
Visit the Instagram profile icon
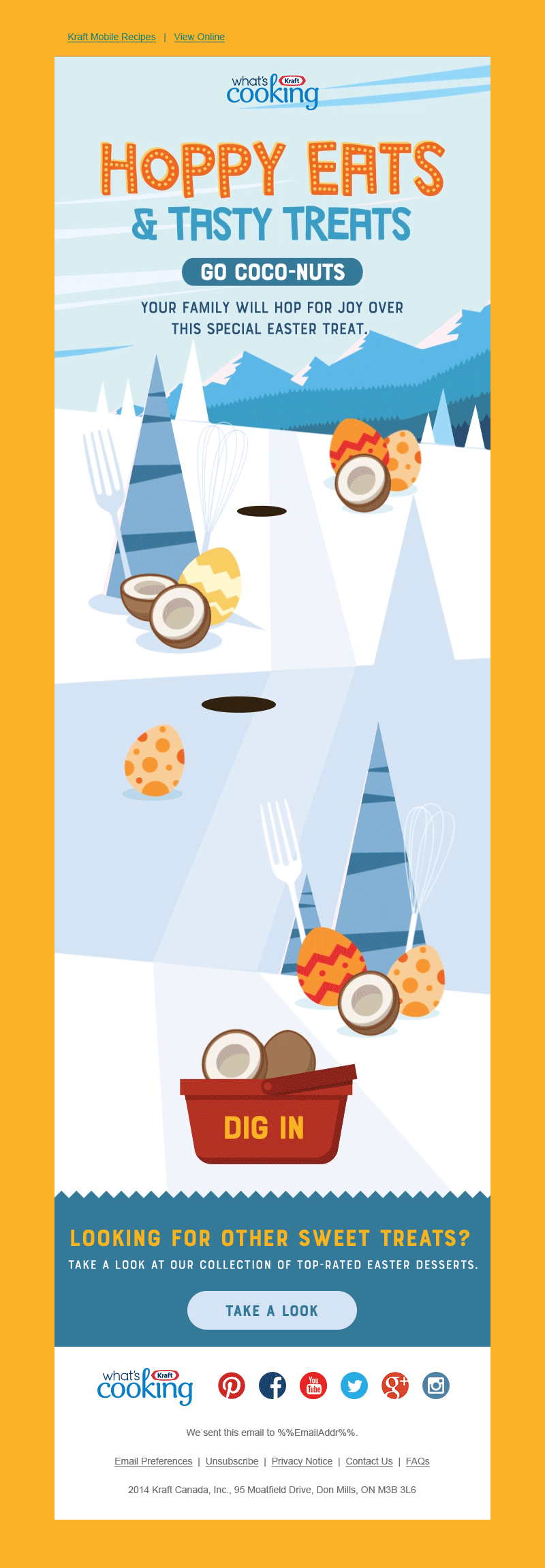436,1386
